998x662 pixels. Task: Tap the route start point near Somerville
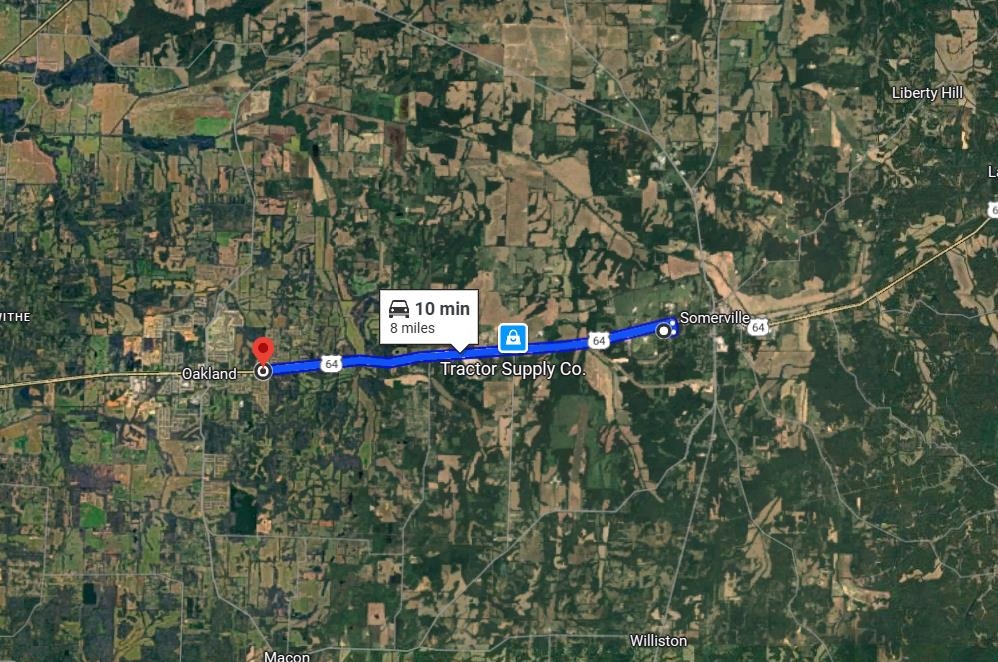664,329
